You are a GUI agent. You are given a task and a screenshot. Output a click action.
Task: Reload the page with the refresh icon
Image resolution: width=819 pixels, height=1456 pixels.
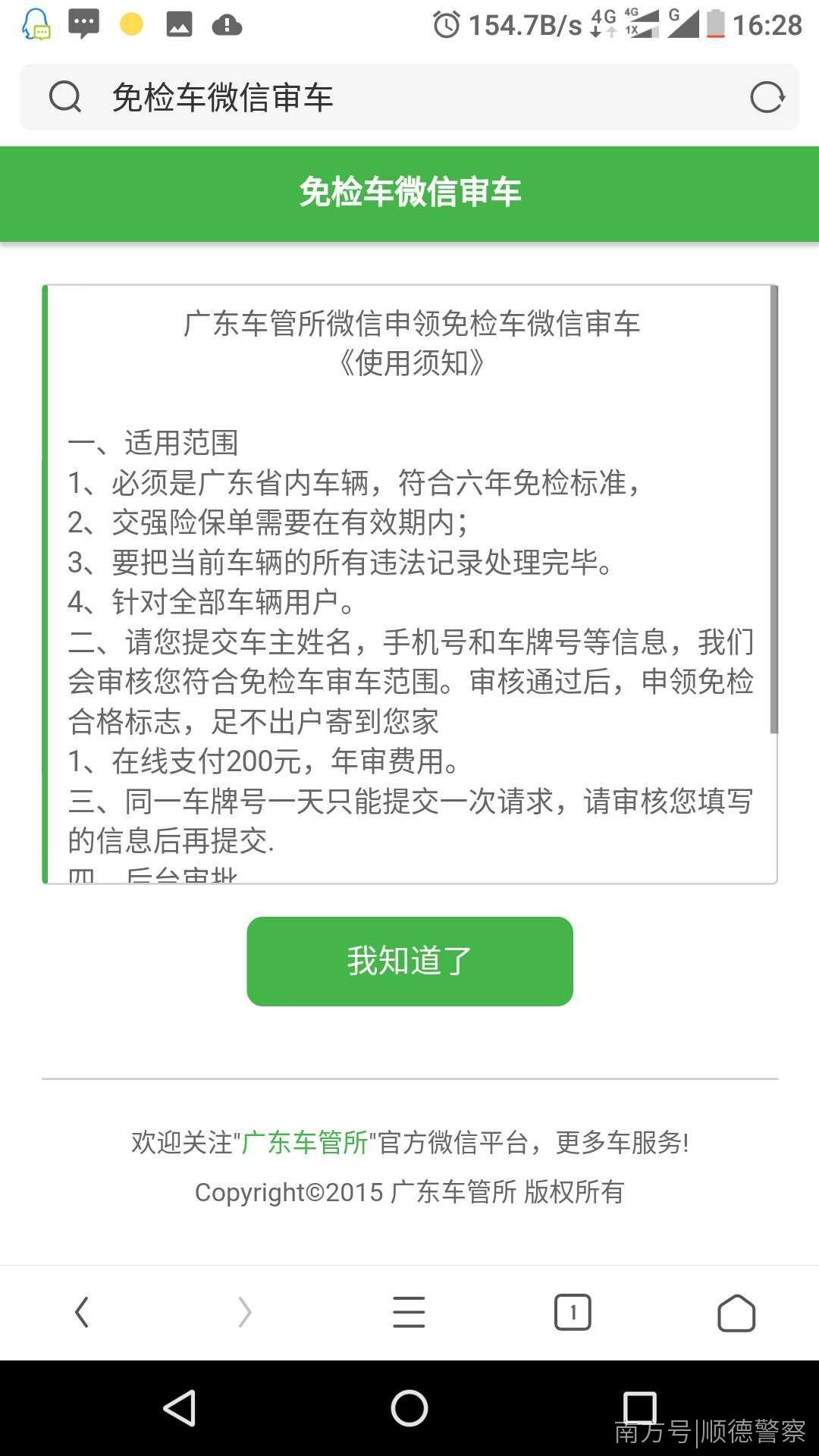point(767,98)
